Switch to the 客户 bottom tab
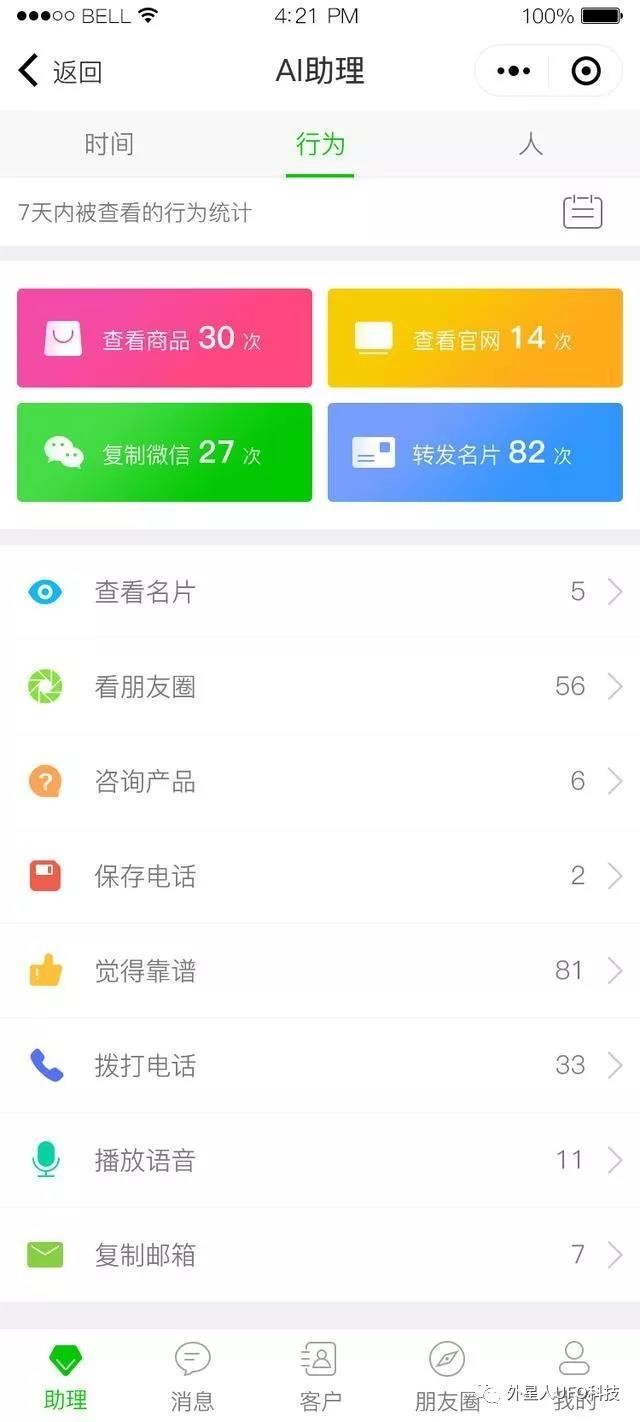Image resolution: width=640 pixels, height=1422 pixels. coord(320,1376)
